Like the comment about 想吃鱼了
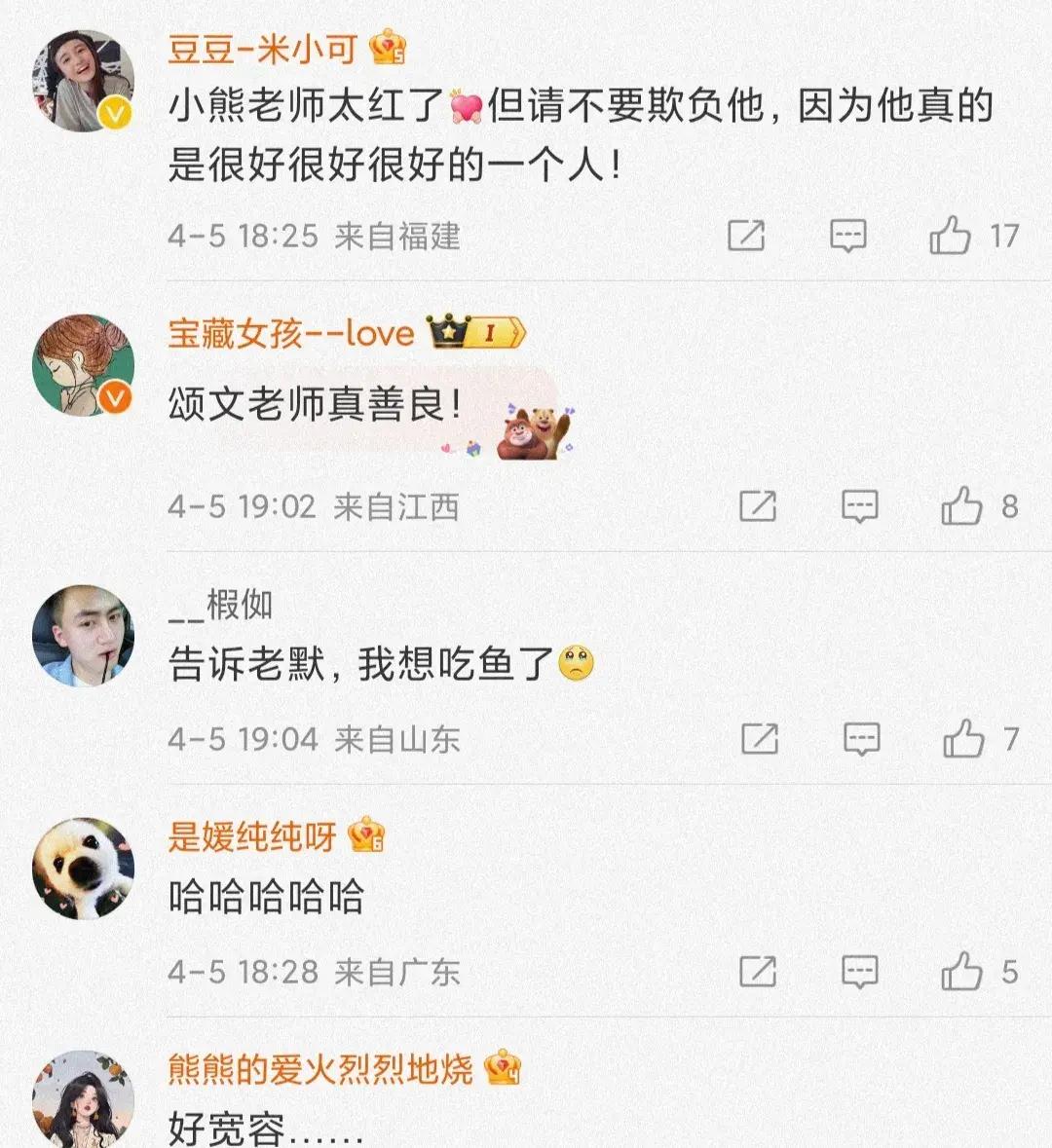 click(963, 739)
